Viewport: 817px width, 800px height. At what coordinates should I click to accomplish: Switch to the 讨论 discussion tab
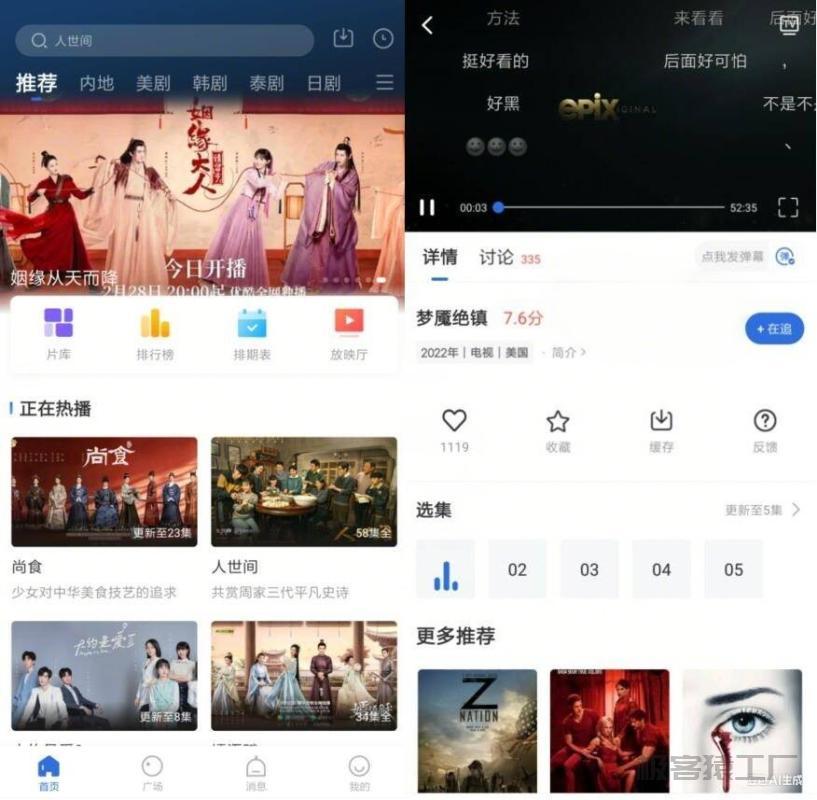[x=496, y=257]
